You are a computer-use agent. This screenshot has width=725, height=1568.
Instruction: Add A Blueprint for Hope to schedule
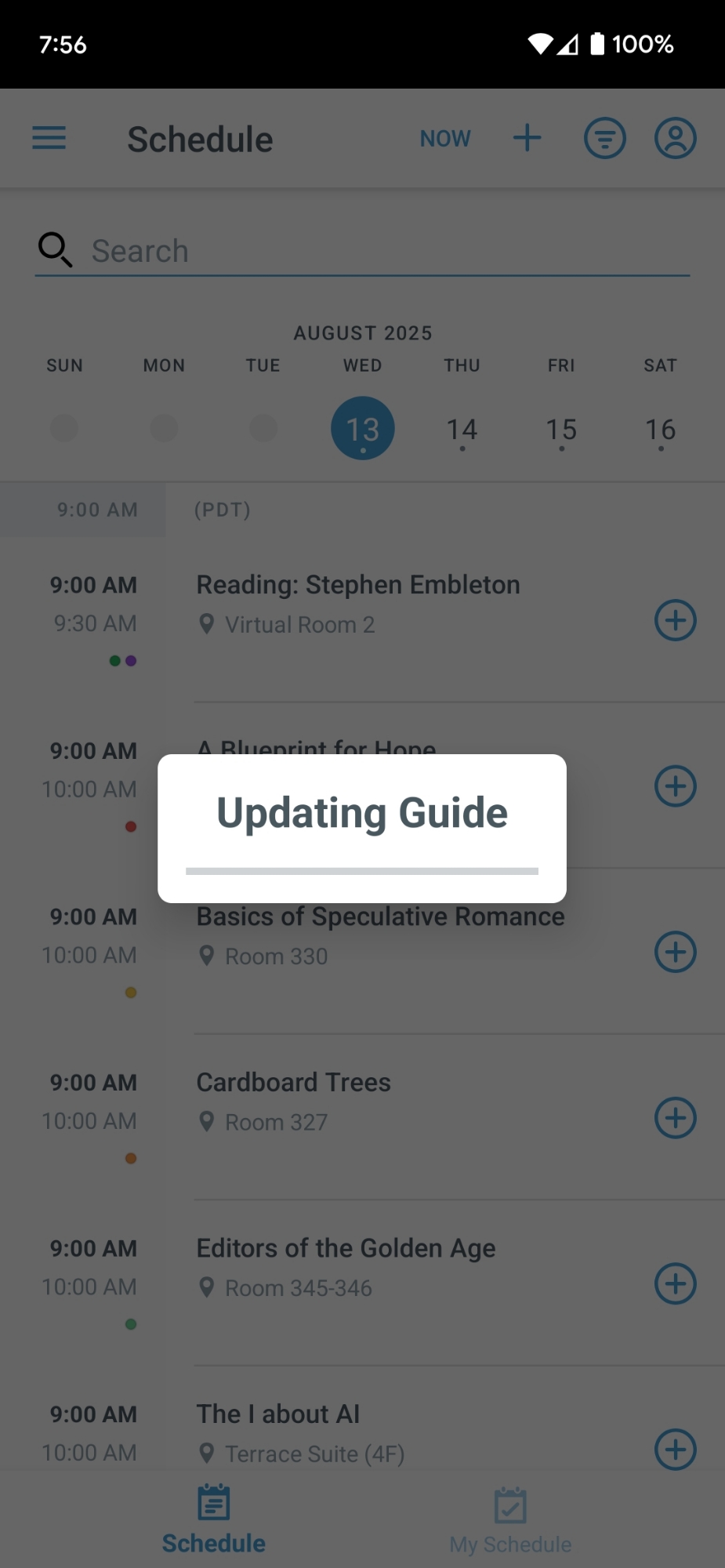click(x=675, y=786)
